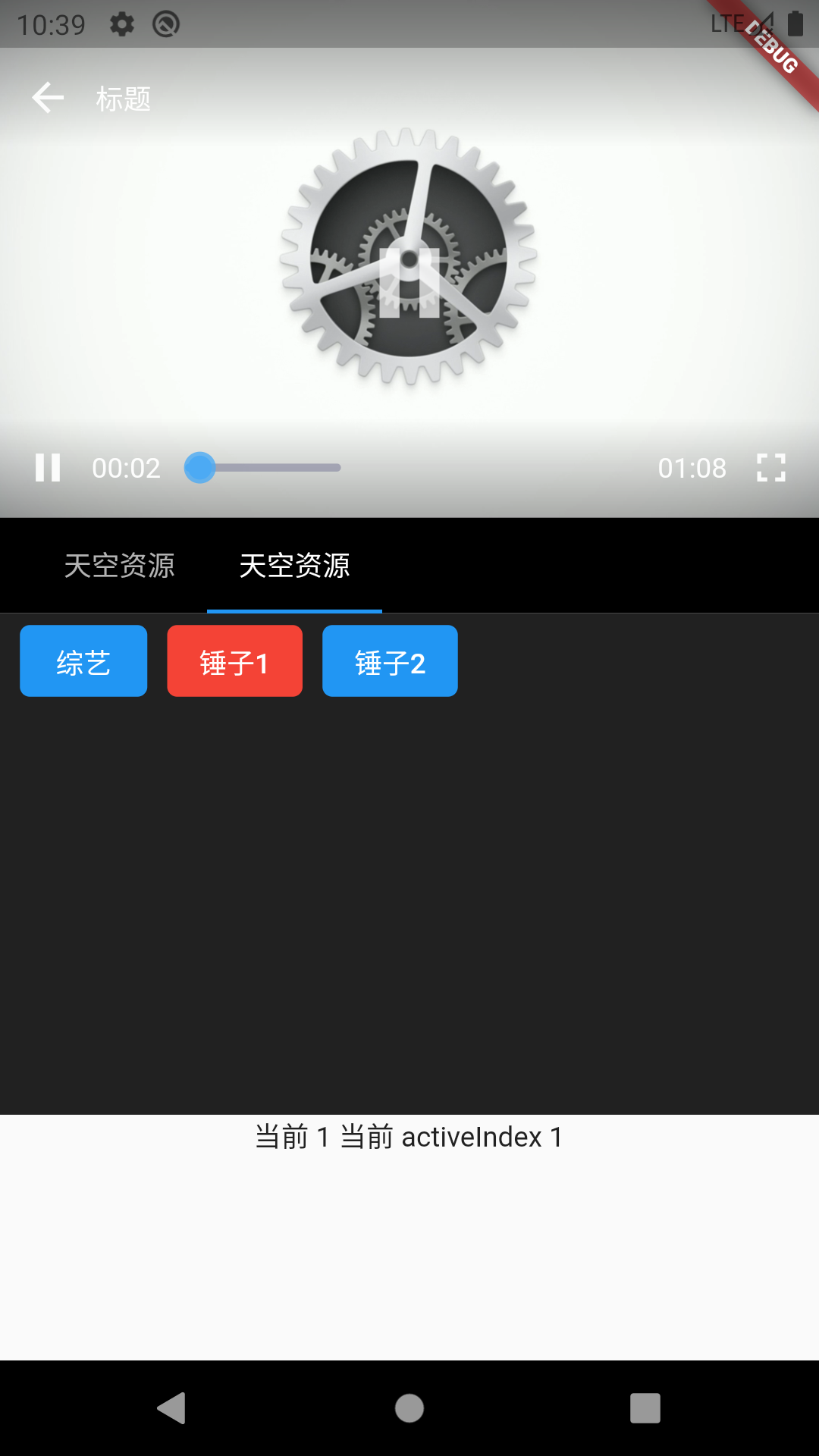Image resolution: width=819 pixels, height=1456 pixels.
Task: Tap the settings gear in the status bar
Action: [121, 24]
